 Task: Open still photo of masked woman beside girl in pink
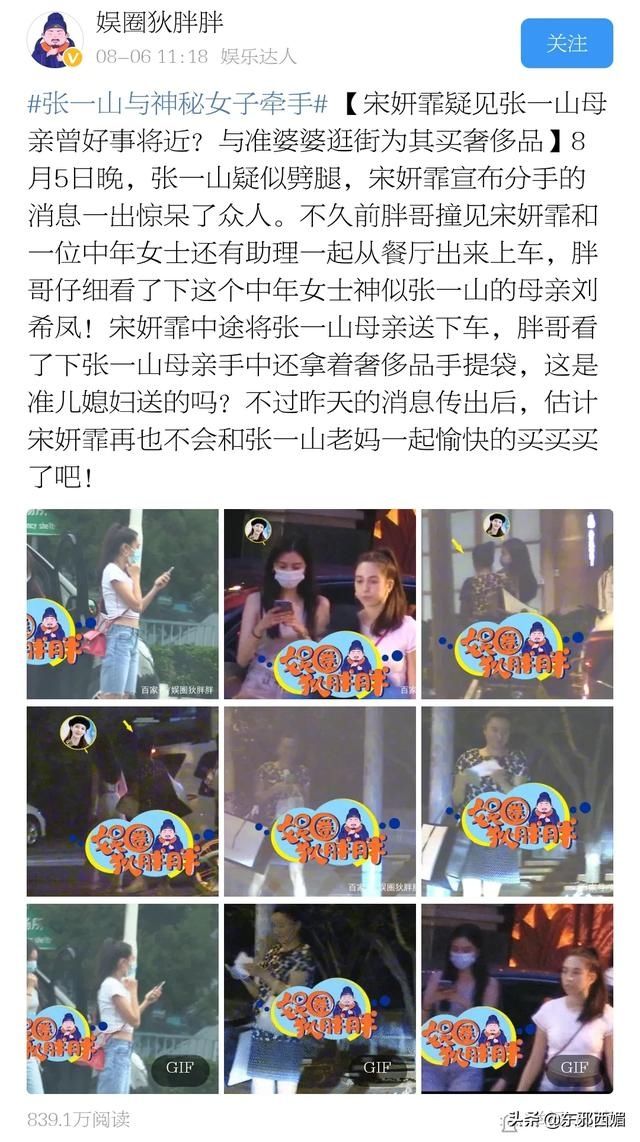[x=319, y=603]
